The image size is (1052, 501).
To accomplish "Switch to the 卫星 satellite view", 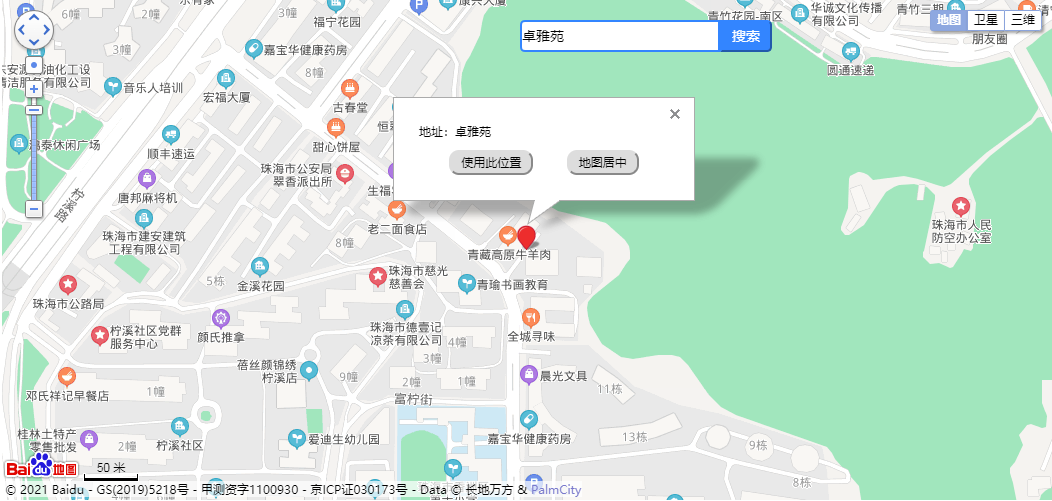I will 986,20.
